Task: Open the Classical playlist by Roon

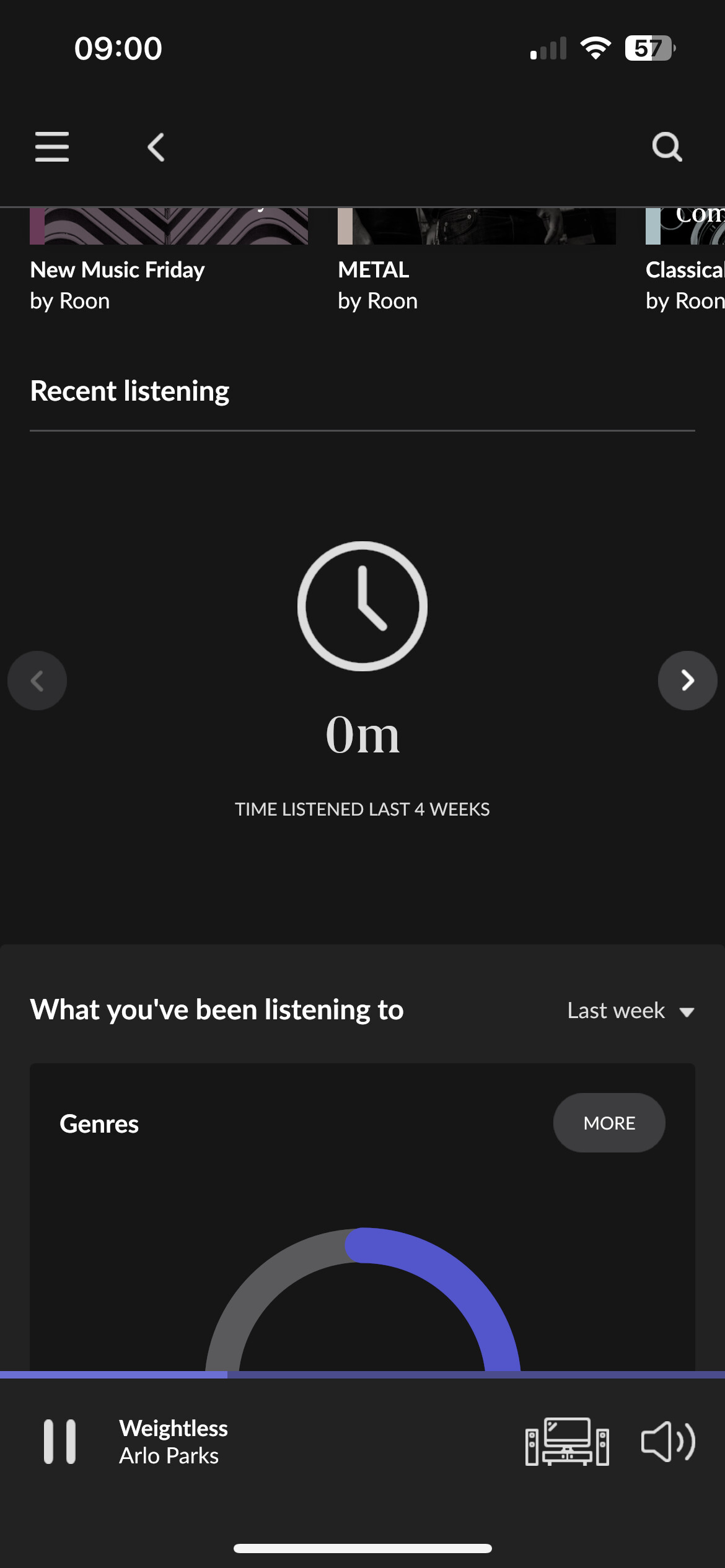Action: pos(685,271)
